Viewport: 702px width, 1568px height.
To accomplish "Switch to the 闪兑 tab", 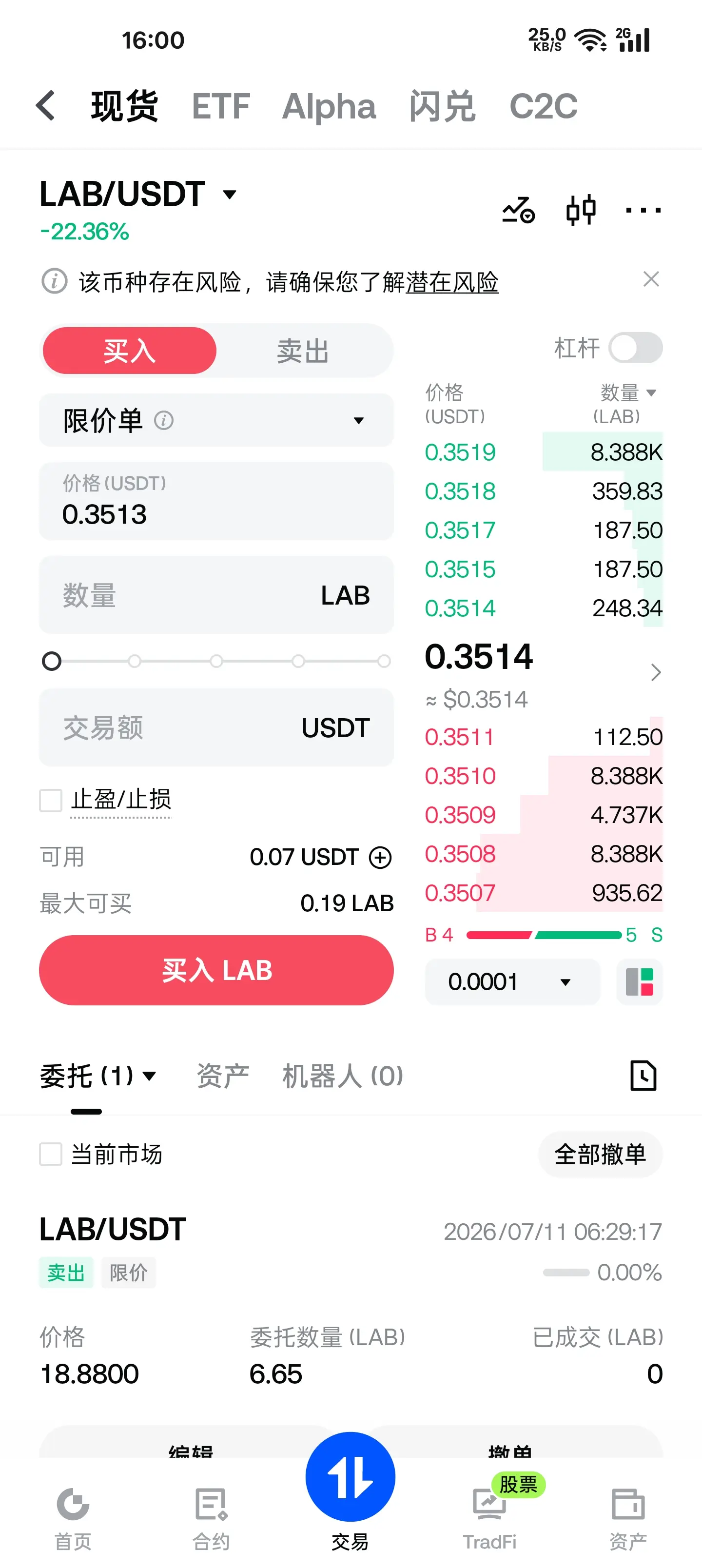I will coord(442,106).
